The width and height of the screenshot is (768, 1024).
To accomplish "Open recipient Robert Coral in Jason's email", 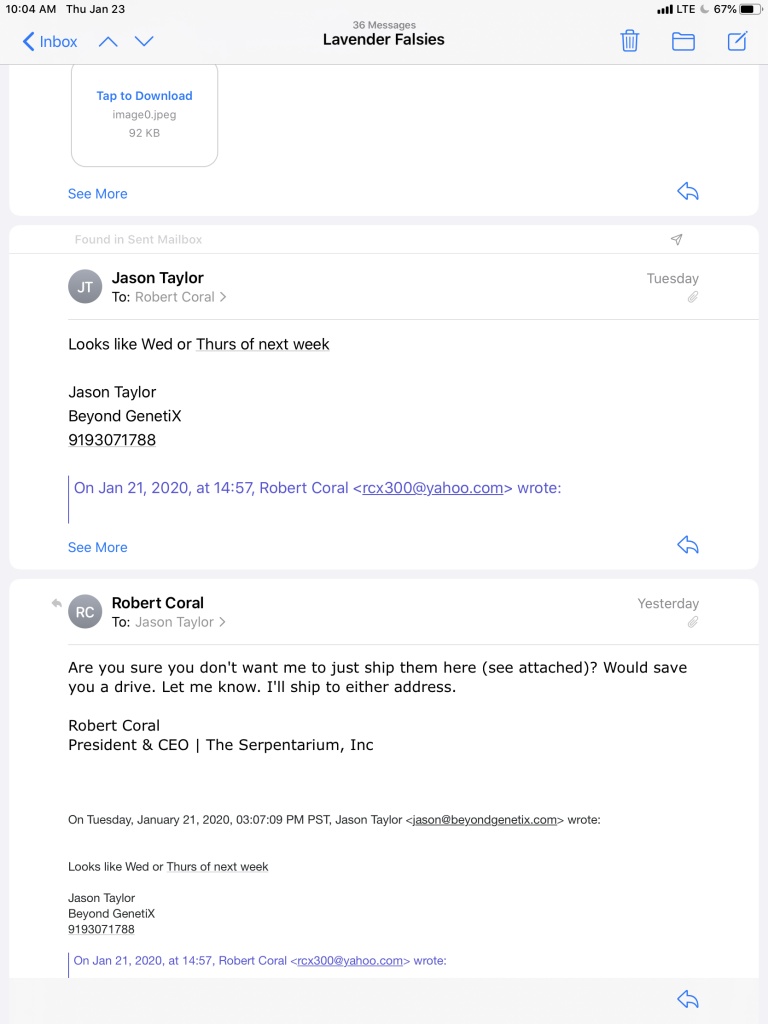I will (x=180, y=297).
